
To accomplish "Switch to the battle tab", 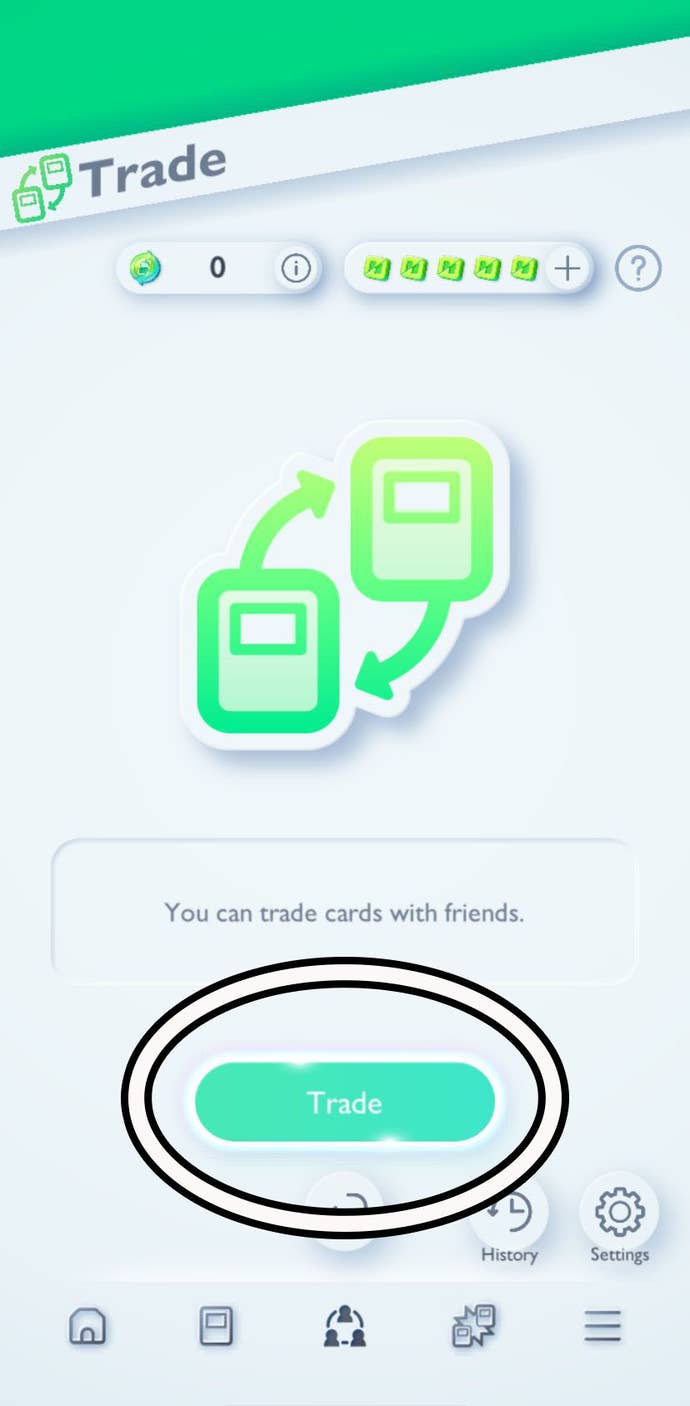I will click(473, 1326).
